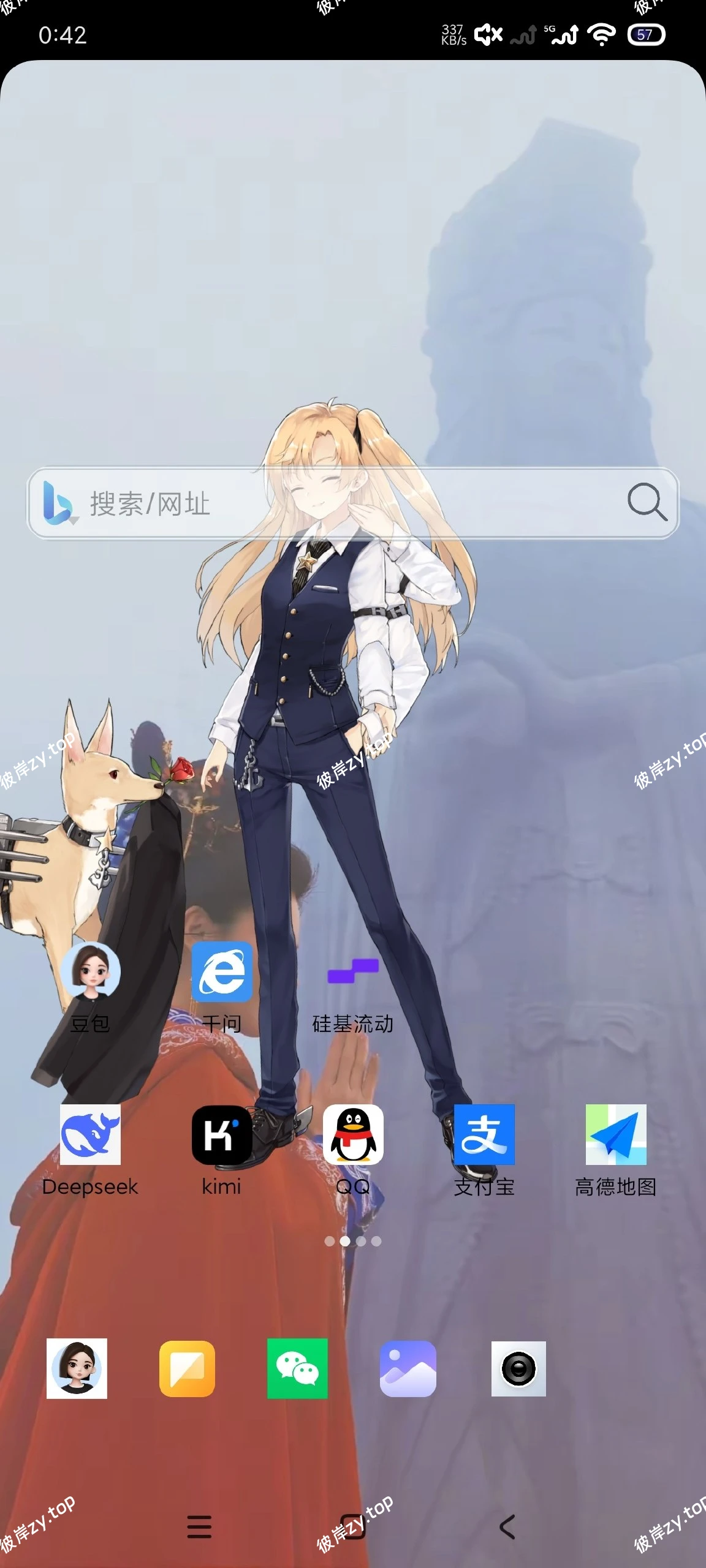706x1568 pixels.
Task: Launch the kimi app
Action: click(x=222, y=1135)
